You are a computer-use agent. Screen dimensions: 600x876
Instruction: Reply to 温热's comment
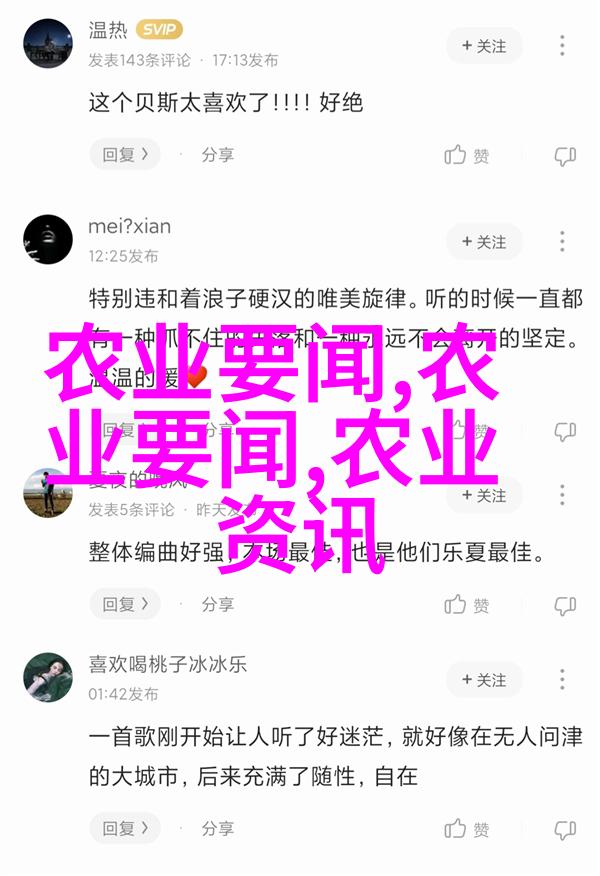tap(125, 155)
